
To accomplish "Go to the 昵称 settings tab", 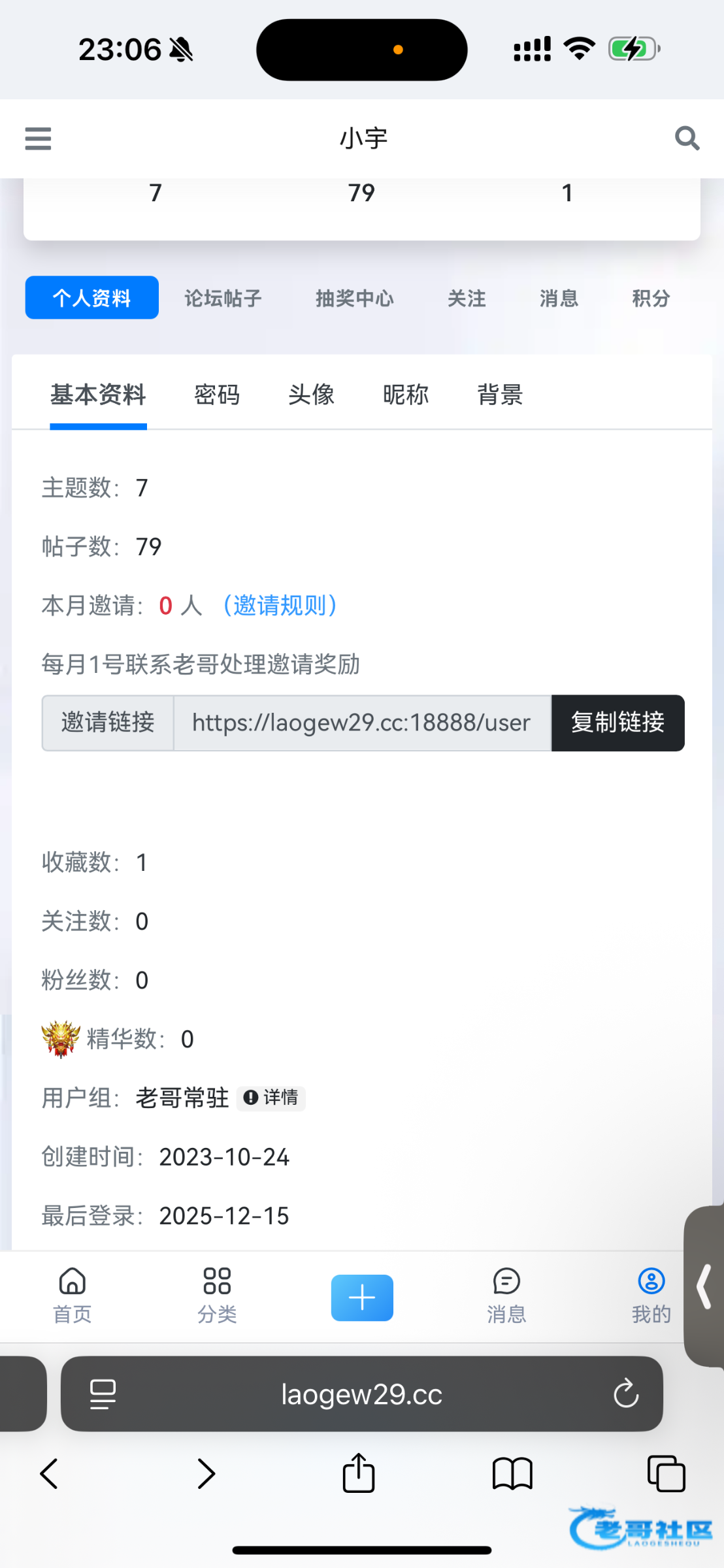I will coord(405,395).
